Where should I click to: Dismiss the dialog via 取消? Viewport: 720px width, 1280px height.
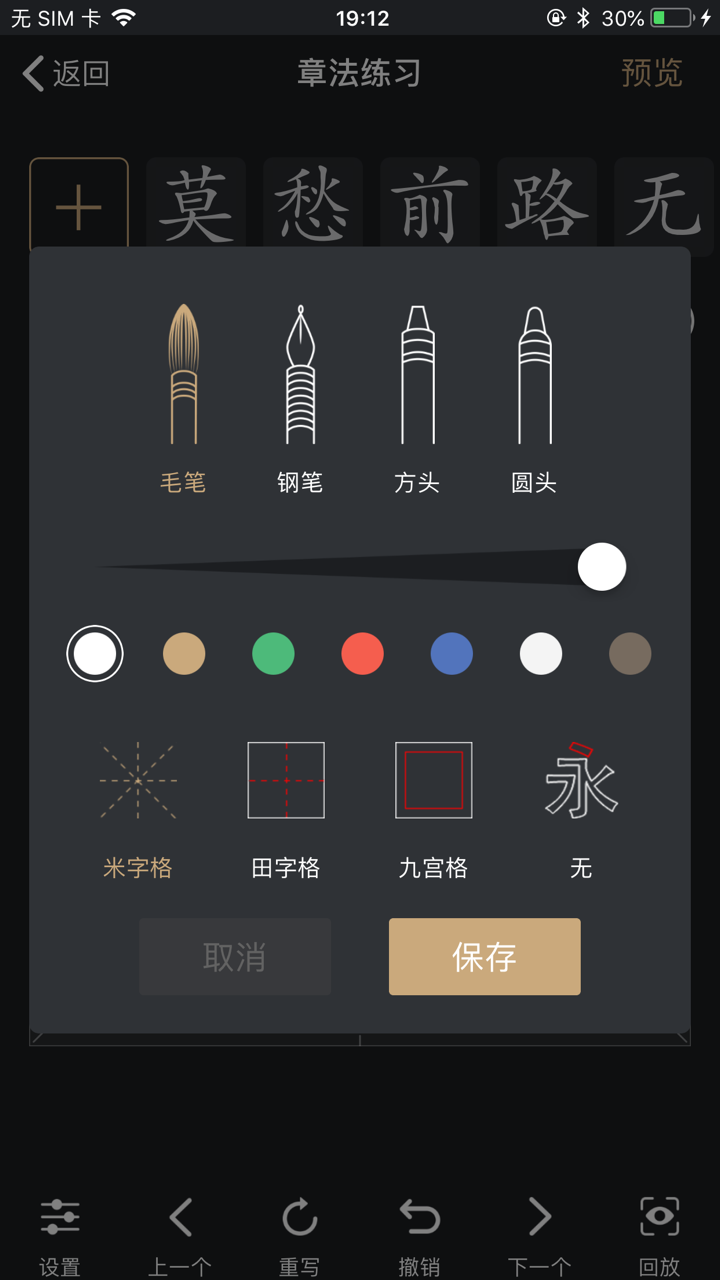(234, 956)
